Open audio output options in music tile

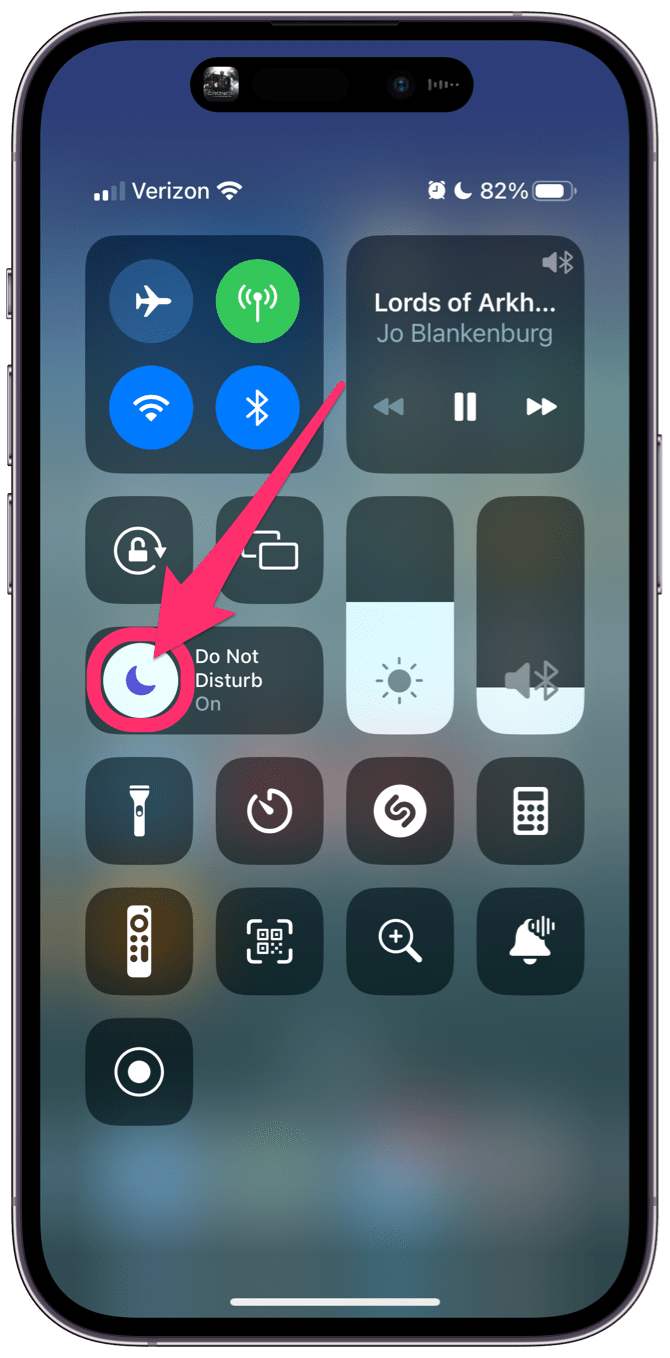557,263
